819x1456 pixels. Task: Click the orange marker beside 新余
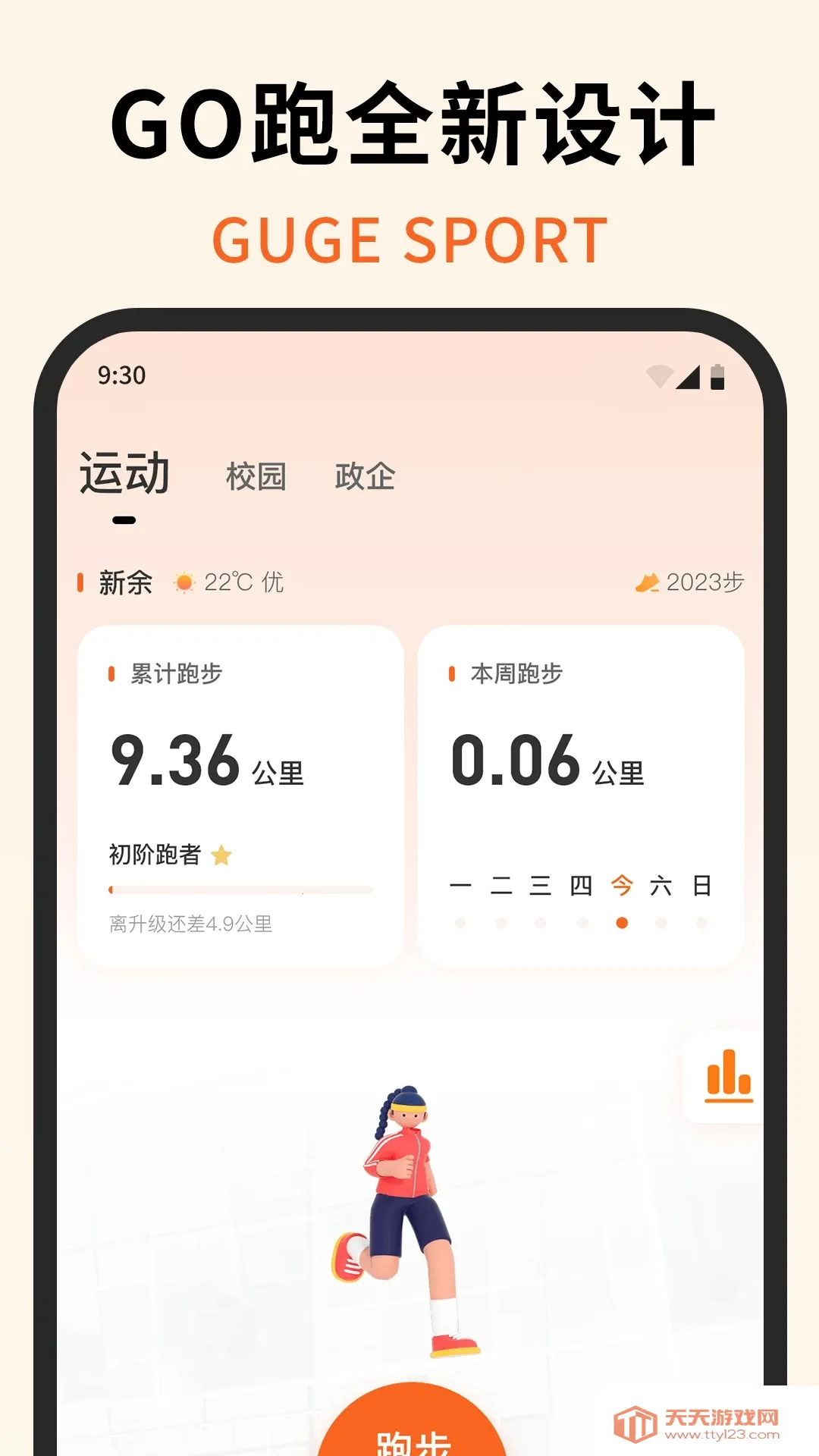[x=80, y=581]
